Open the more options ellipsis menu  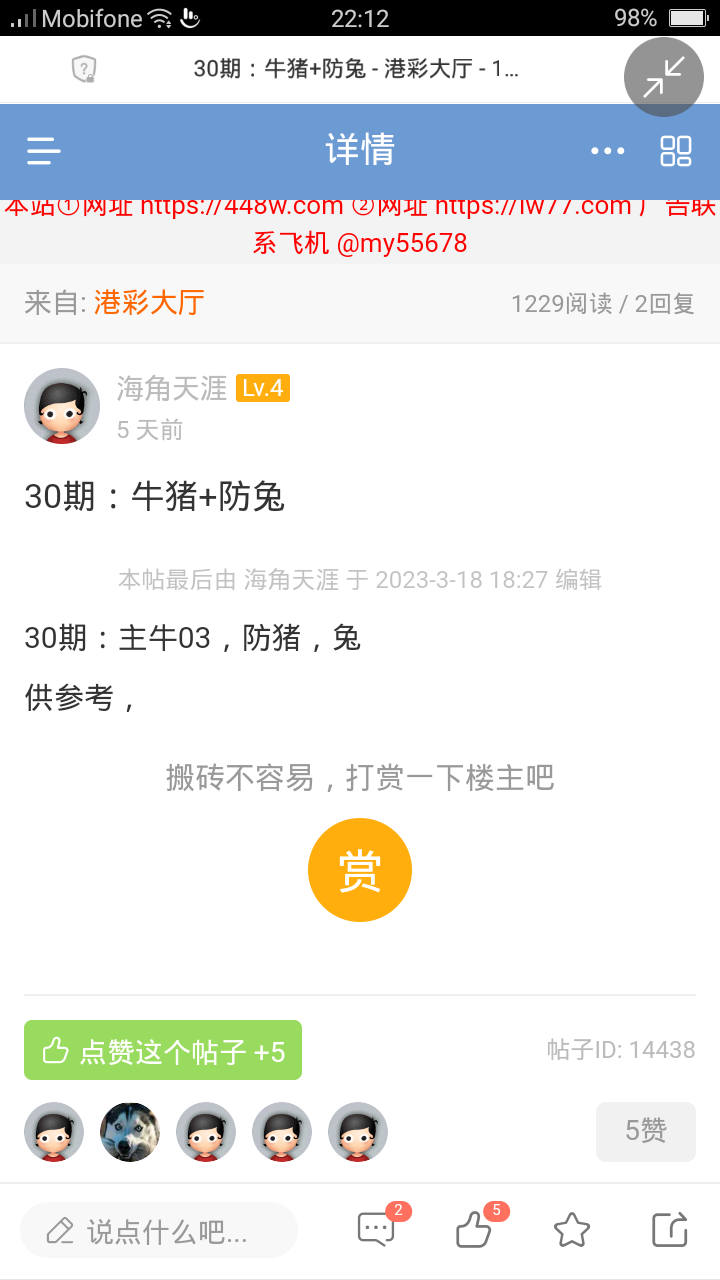[x=607, y=150]
